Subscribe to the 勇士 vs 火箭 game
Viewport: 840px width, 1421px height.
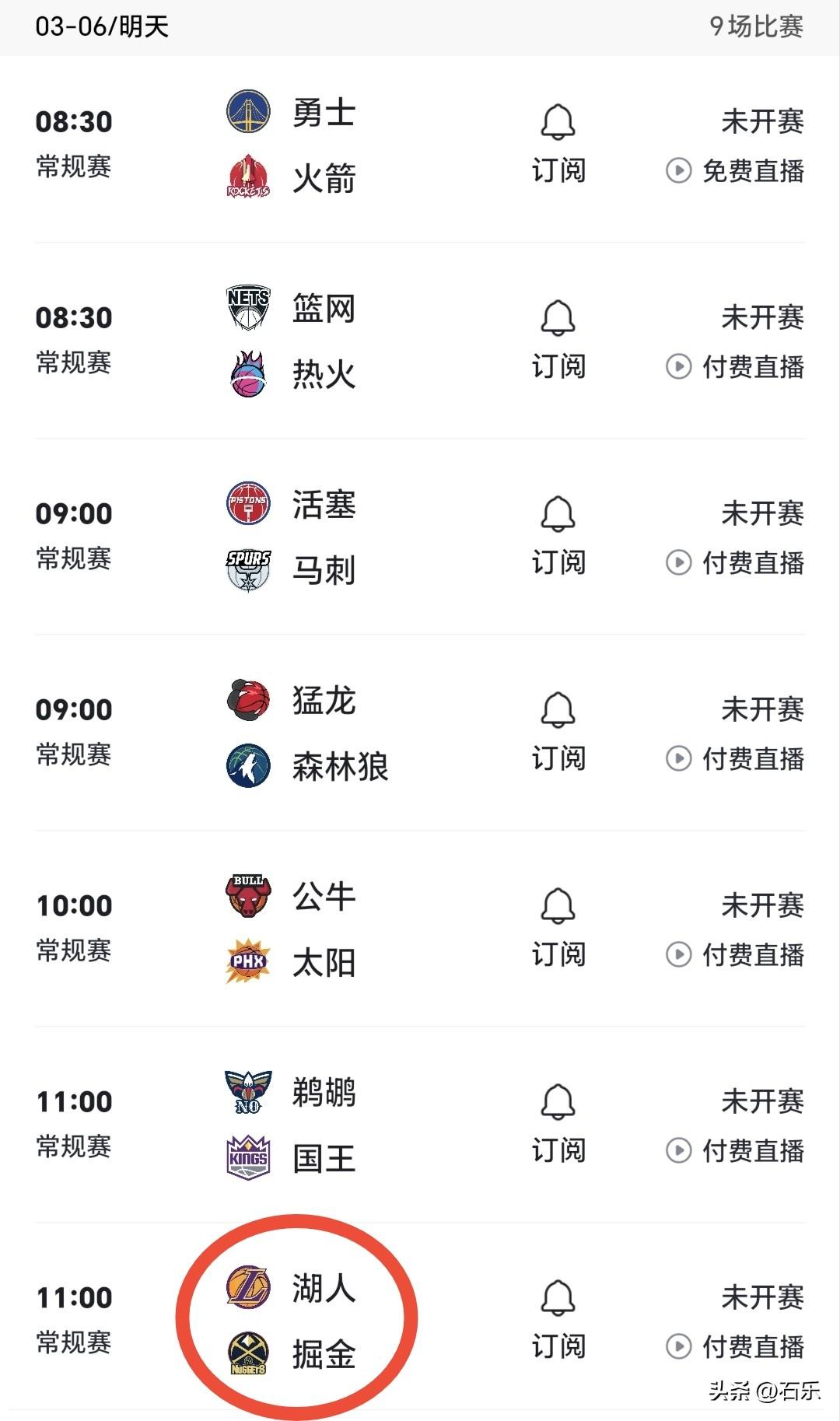coord(558,145)
